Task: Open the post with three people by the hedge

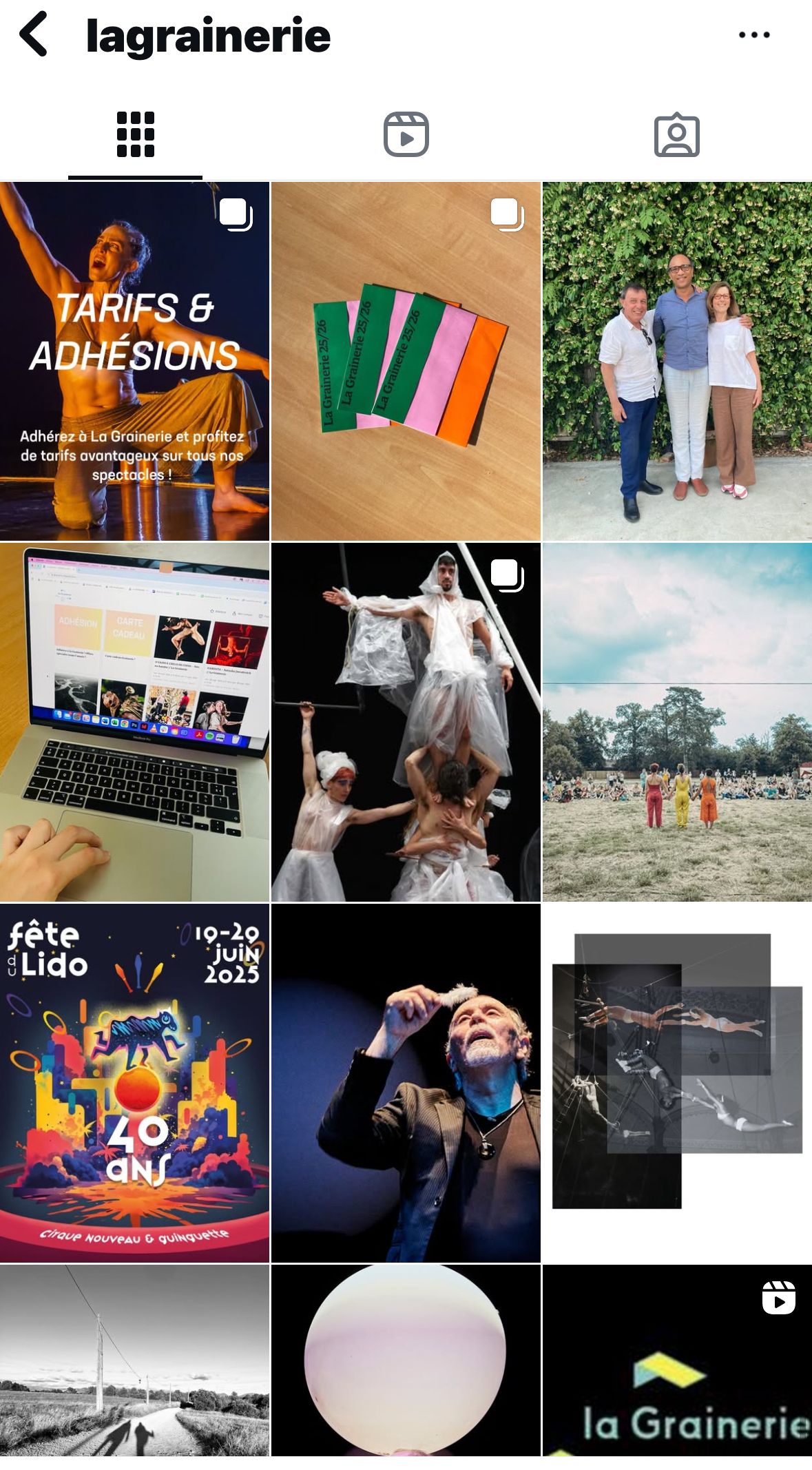Action: click(x=678, y=358)
